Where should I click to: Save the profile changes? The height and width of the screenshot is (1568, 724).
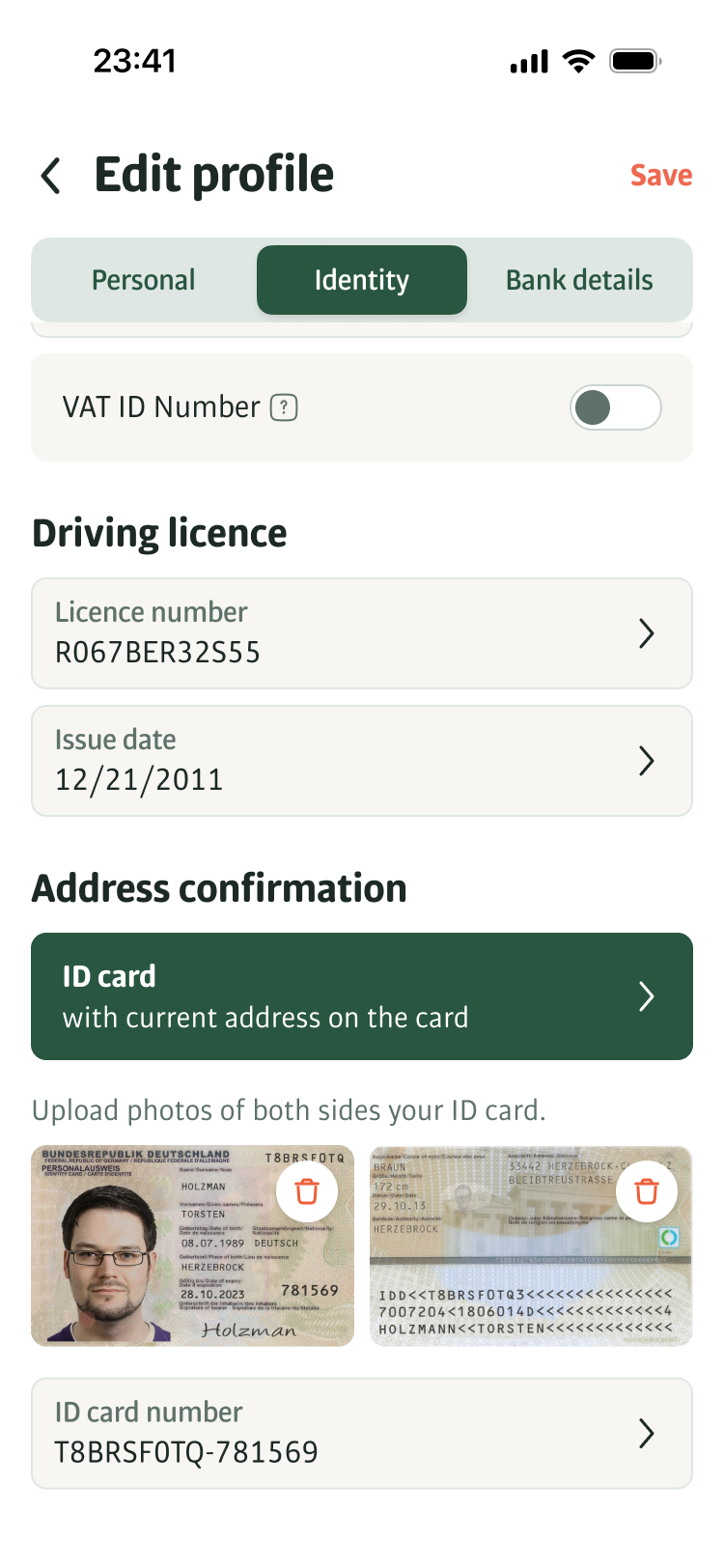tap(660, 176)
